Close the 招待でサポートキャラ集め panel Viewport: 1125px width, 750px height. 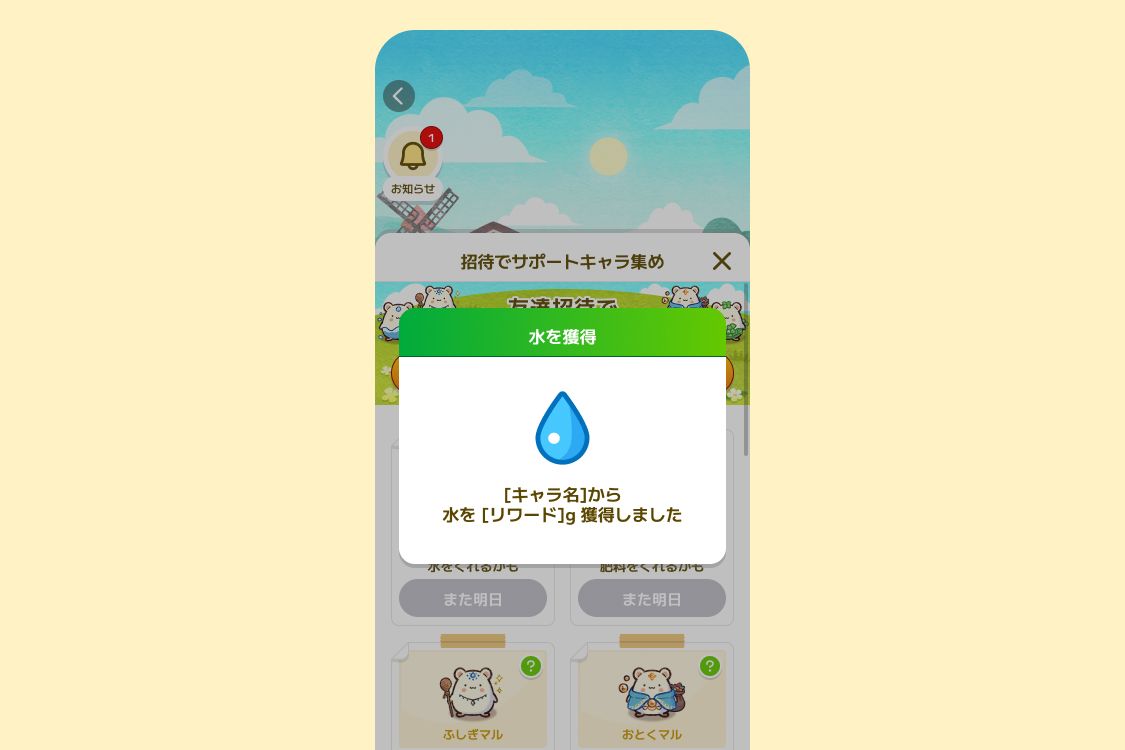721,261
